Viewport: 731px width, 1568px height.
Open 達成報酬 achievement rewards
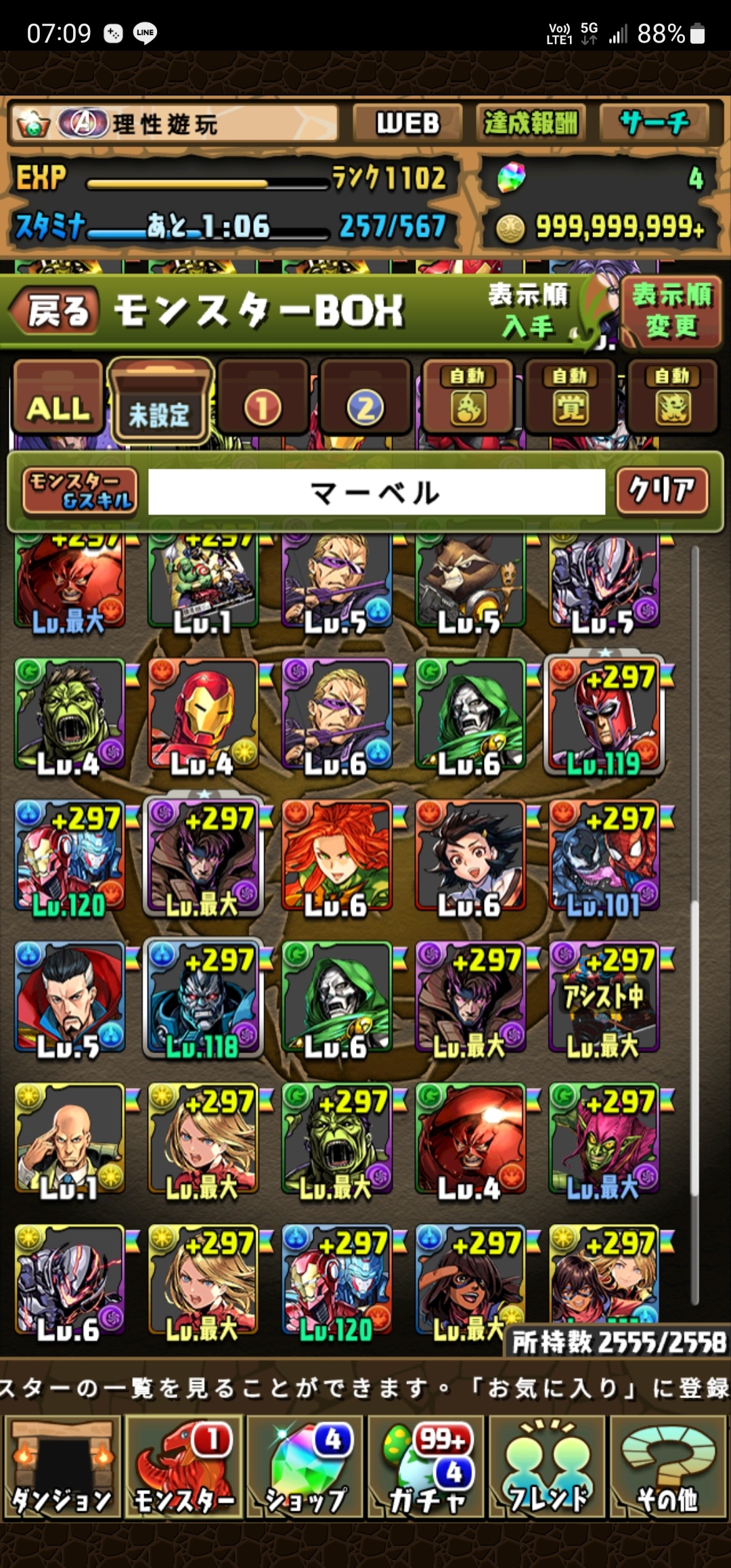pyautogui.click(x=531, y=124)
